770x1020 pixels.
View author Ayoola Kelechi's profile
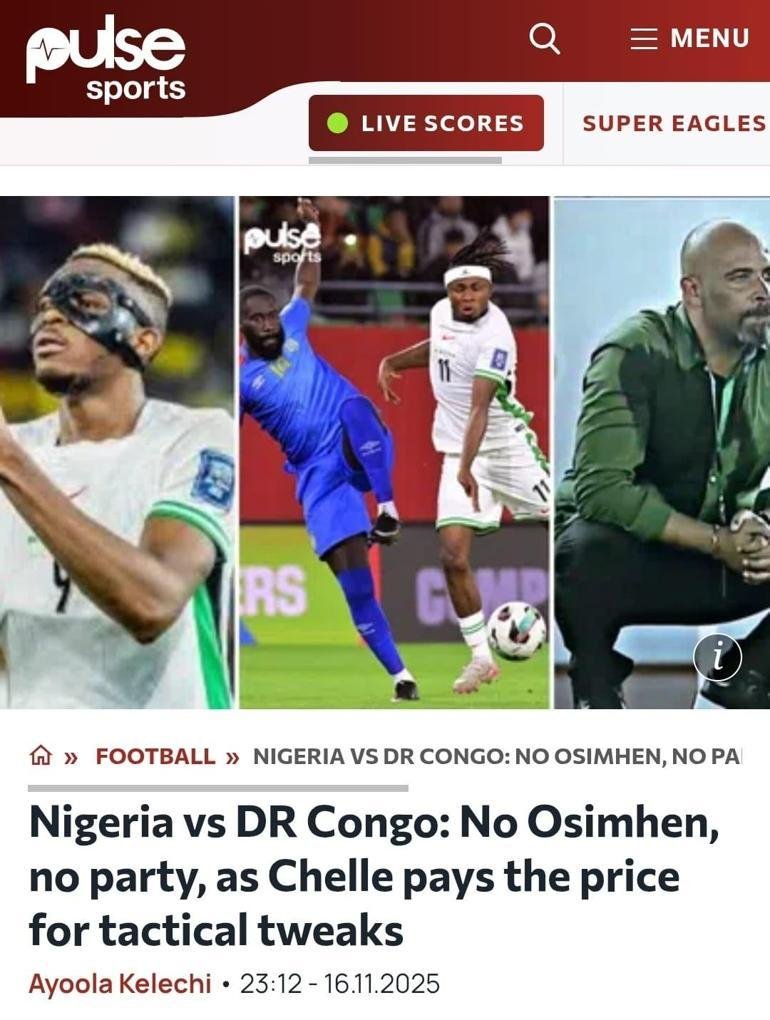120,983
